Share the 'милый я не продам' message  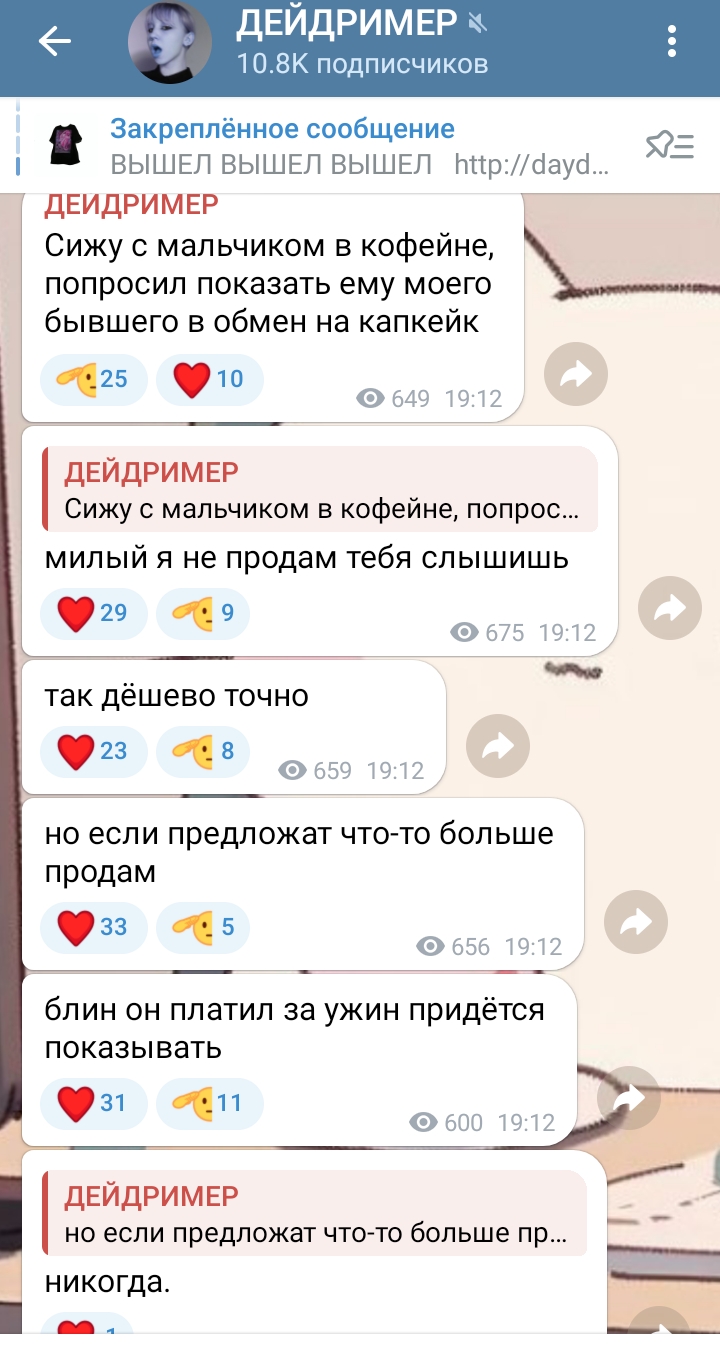[x=670, y=607]
